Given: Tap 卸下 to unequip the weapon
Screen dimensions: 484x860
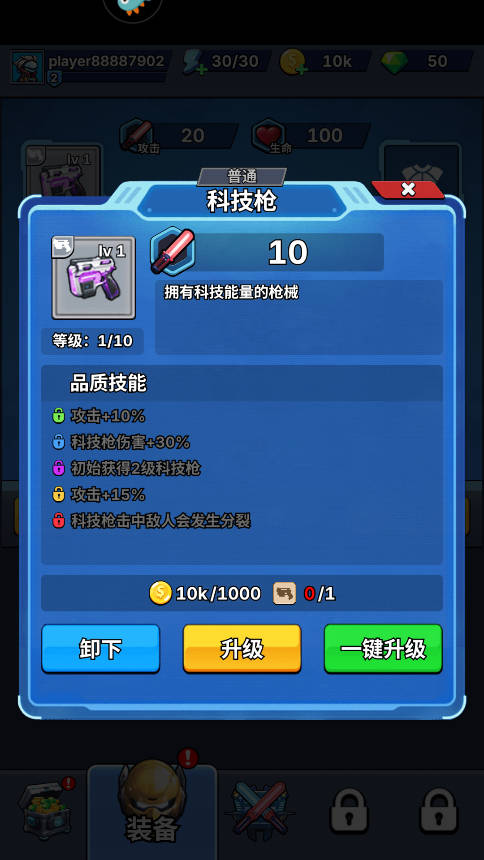Looking at the screenshot, I should pos(100,649).
